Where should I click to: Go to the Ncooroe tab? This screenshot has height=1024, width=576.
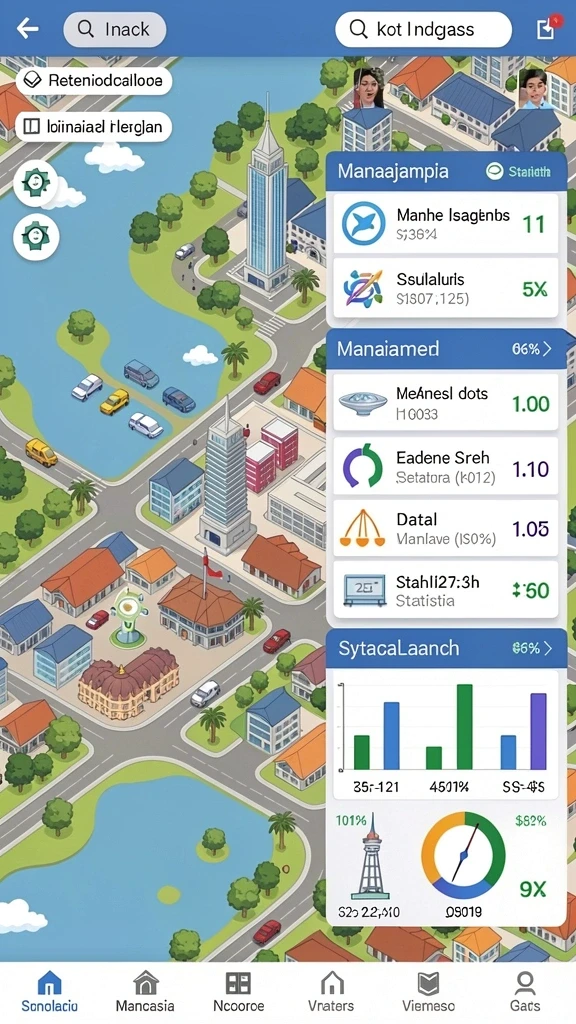click(x=238, y=991)
